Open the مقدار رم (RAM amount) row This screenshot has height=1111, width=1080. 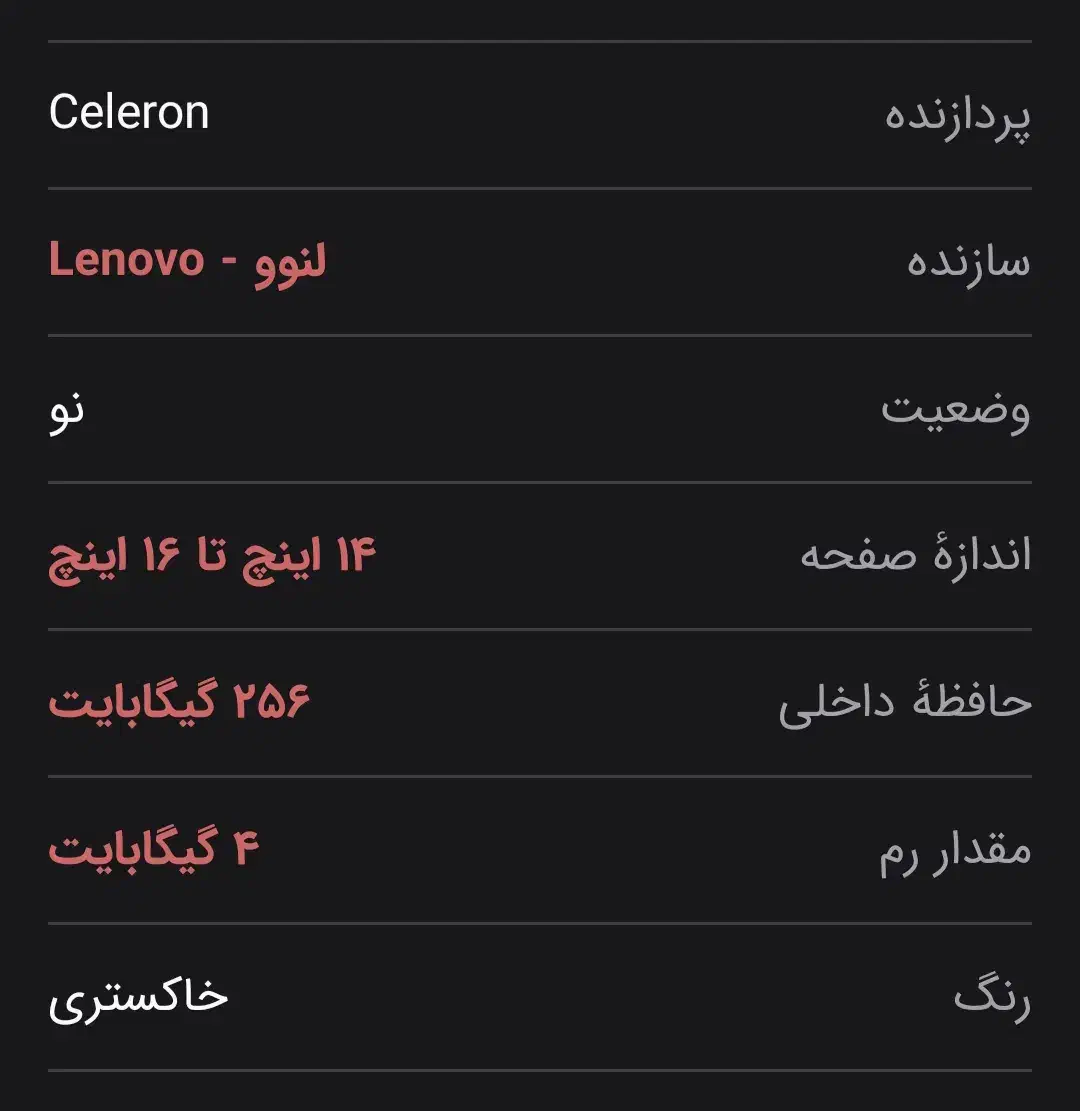540,851
